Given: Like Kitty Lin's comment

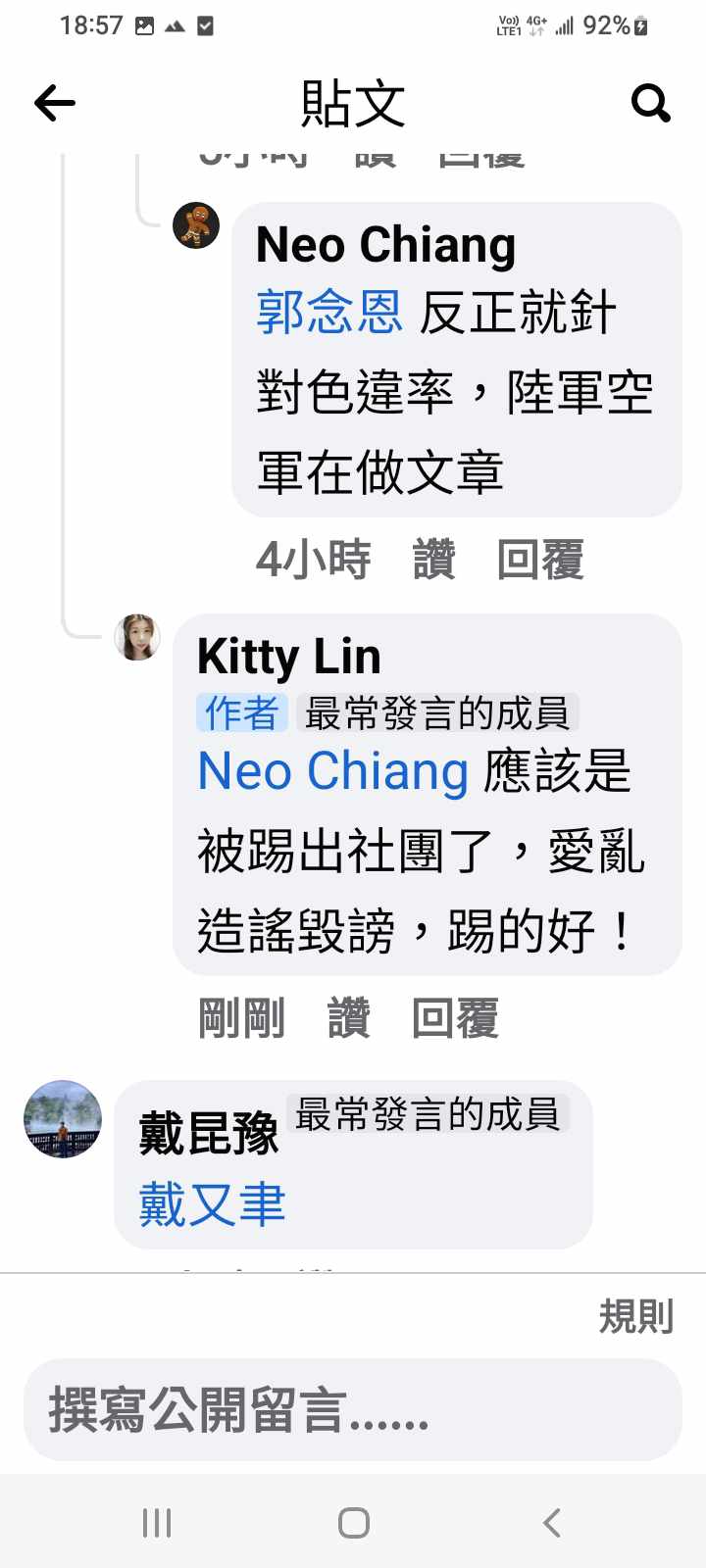Looking at the screenshot, I should pyautogui.click(x=349, y=1018).
